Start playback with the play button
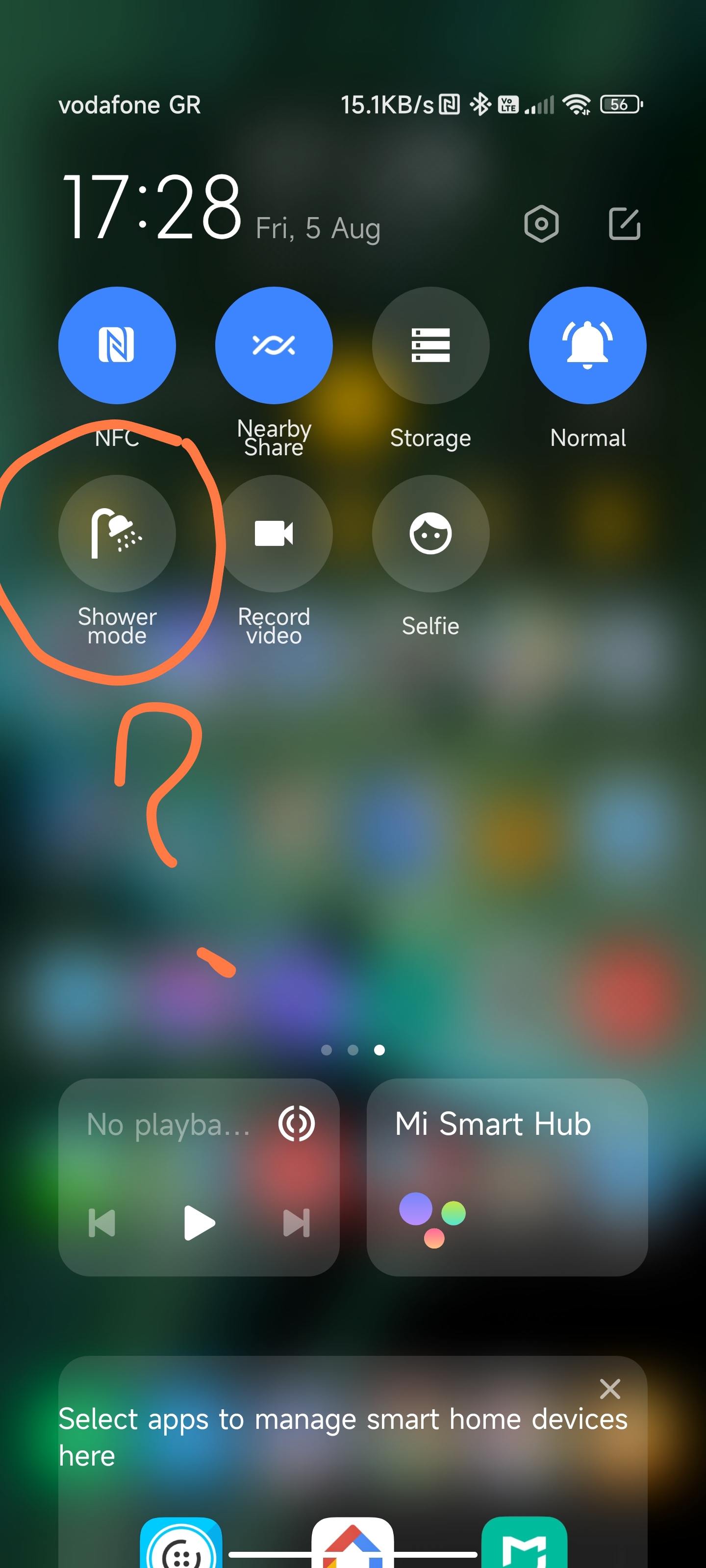This screenshot has width=706, height=1568. point(199,1222)
